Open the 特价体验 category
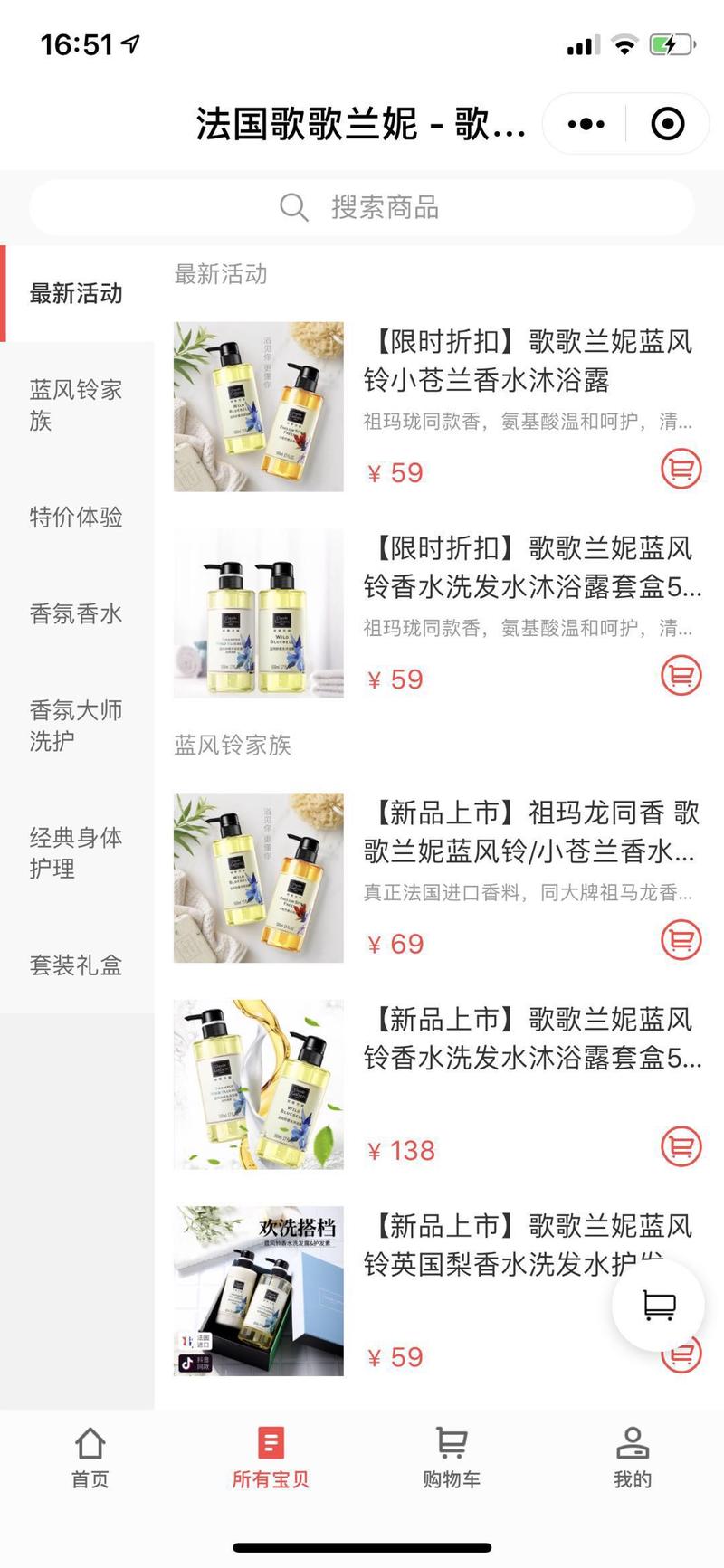This screenshot has height=1568, width=724. tap(74, 518)
